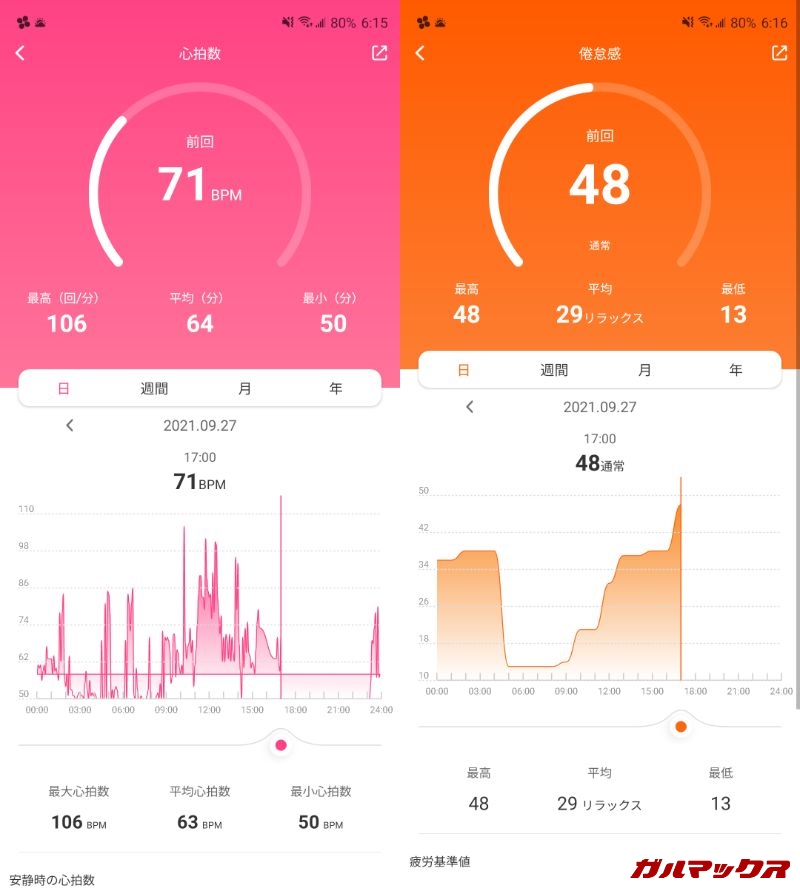Viewport: 800px width, 888px height.
Task: Switch to the 週間 tab on 心拍数 screen
Action: [x=154, y=388]
